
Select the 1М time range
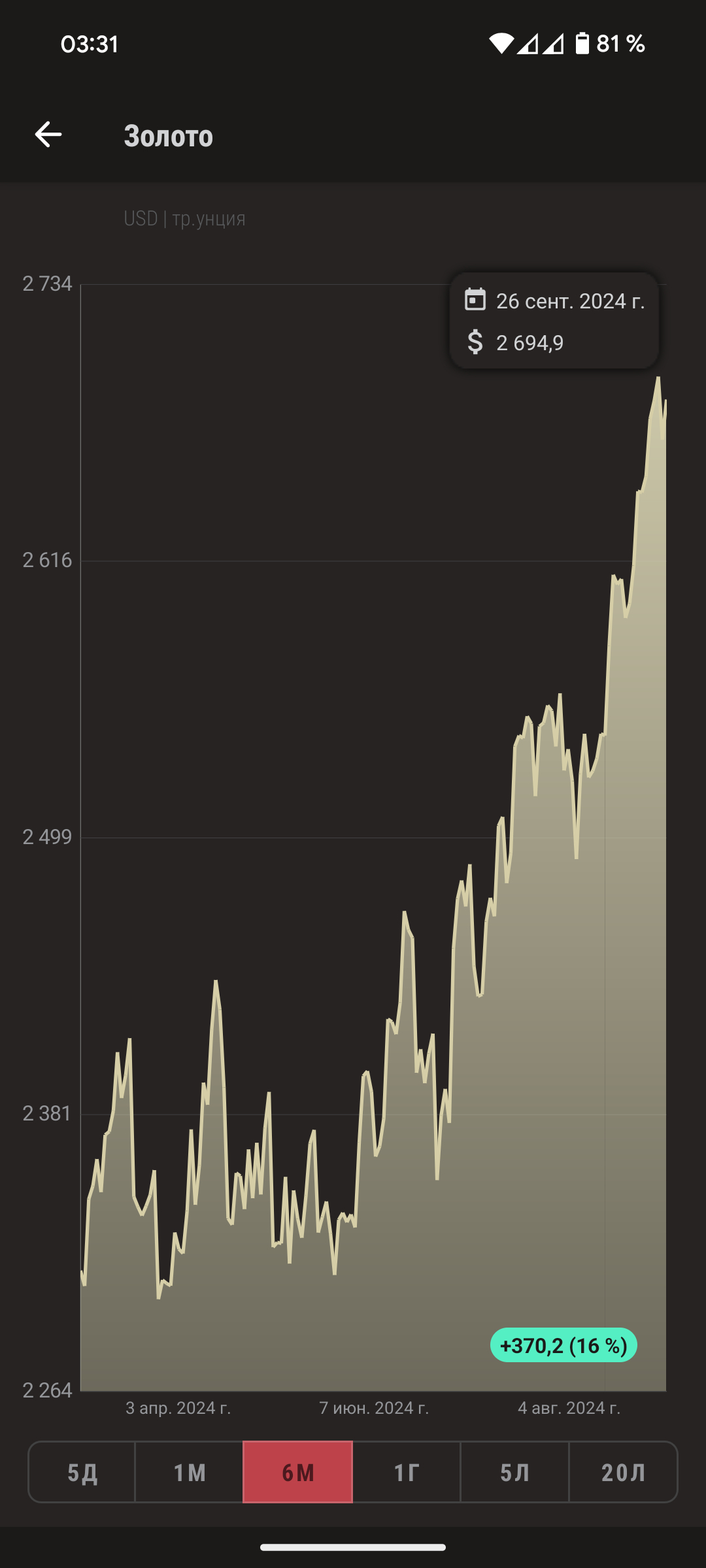tap(190, 1473)
